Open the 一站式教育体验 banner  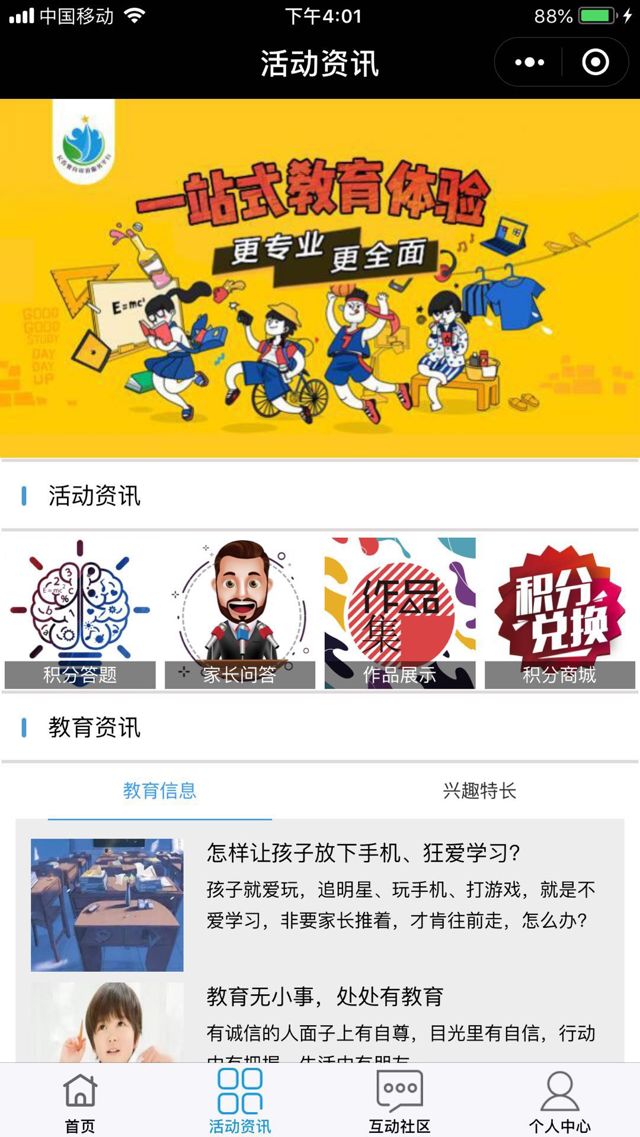tap(320, 278)
